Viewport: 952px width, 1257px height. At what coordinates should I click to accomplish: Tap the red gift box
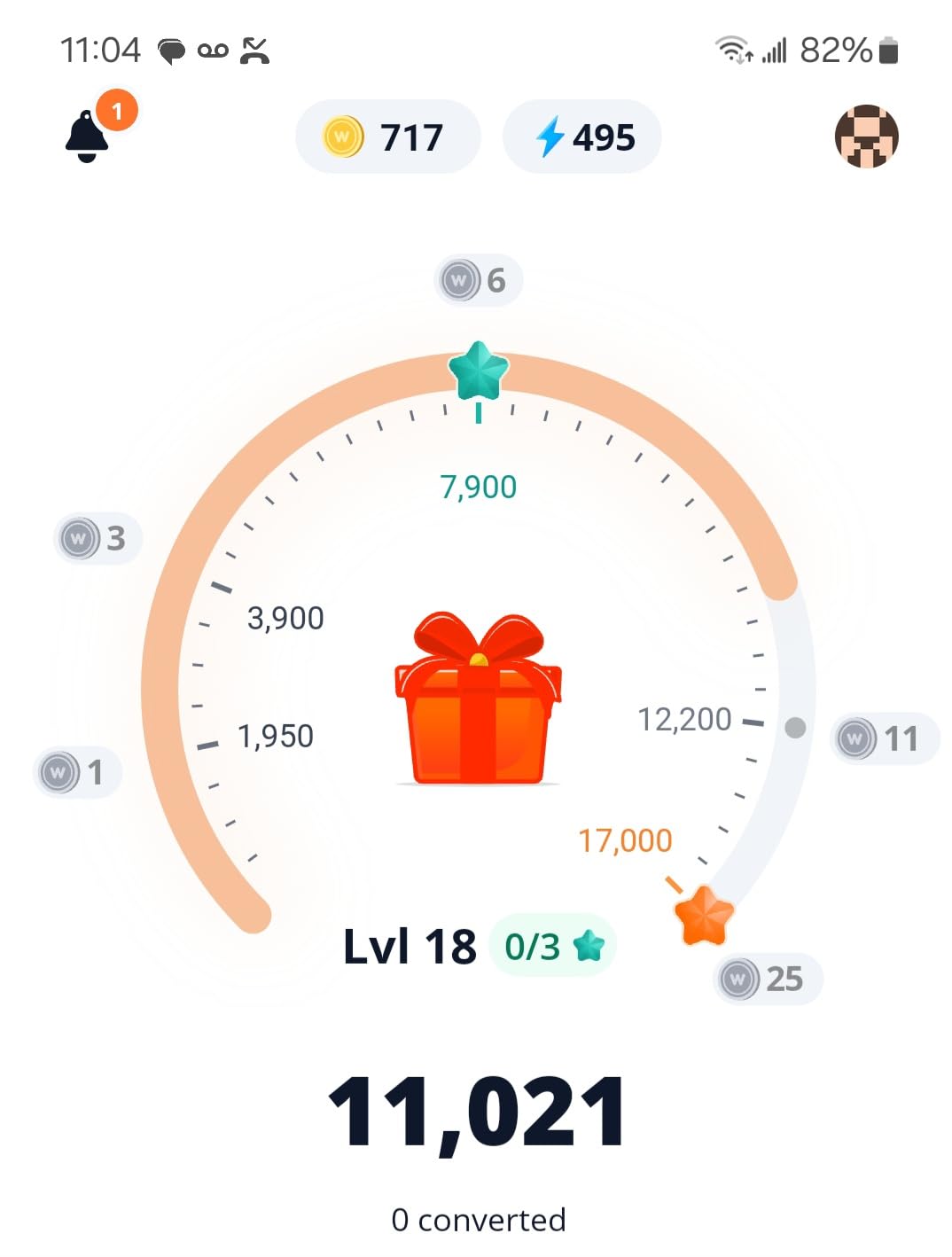pos(478,700)
